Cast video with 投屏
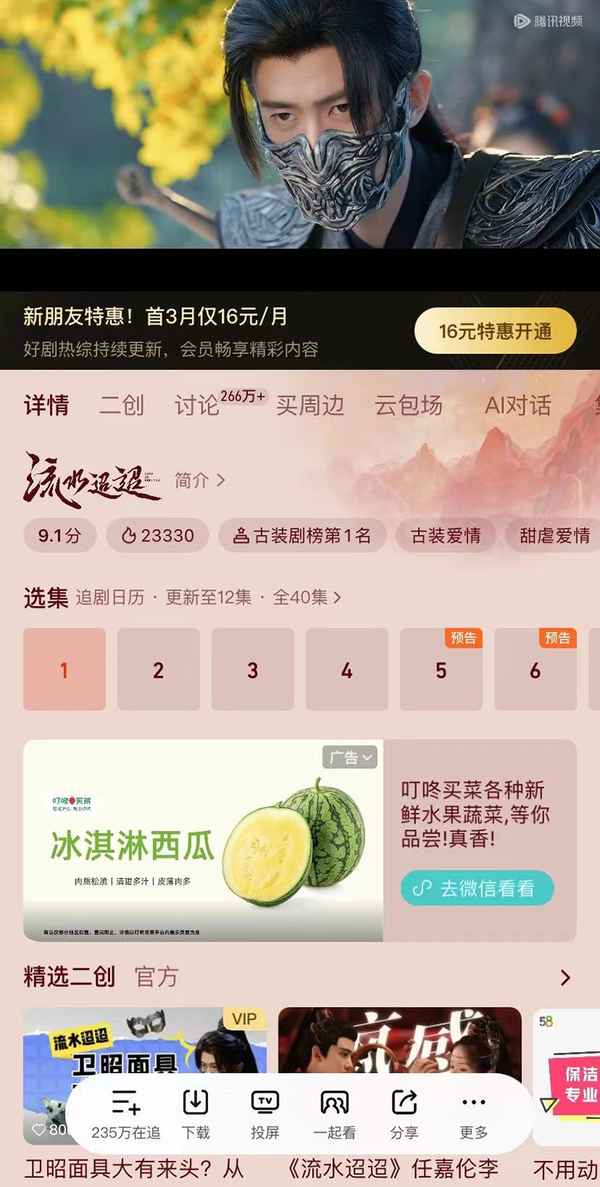Image resolution: width=600 pixels, height=1187 pixels. point(265,1113)
